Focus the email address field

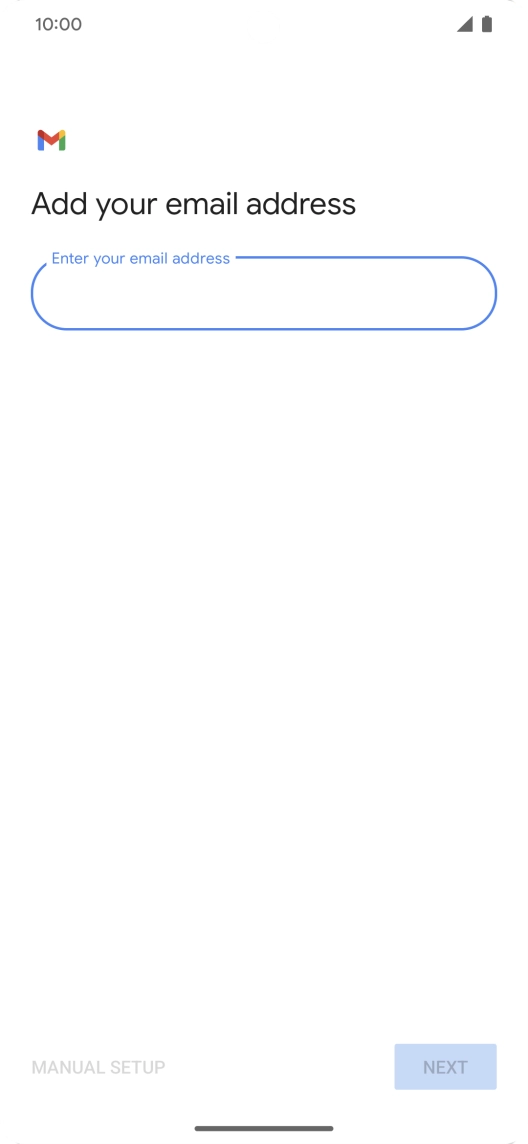263,293
